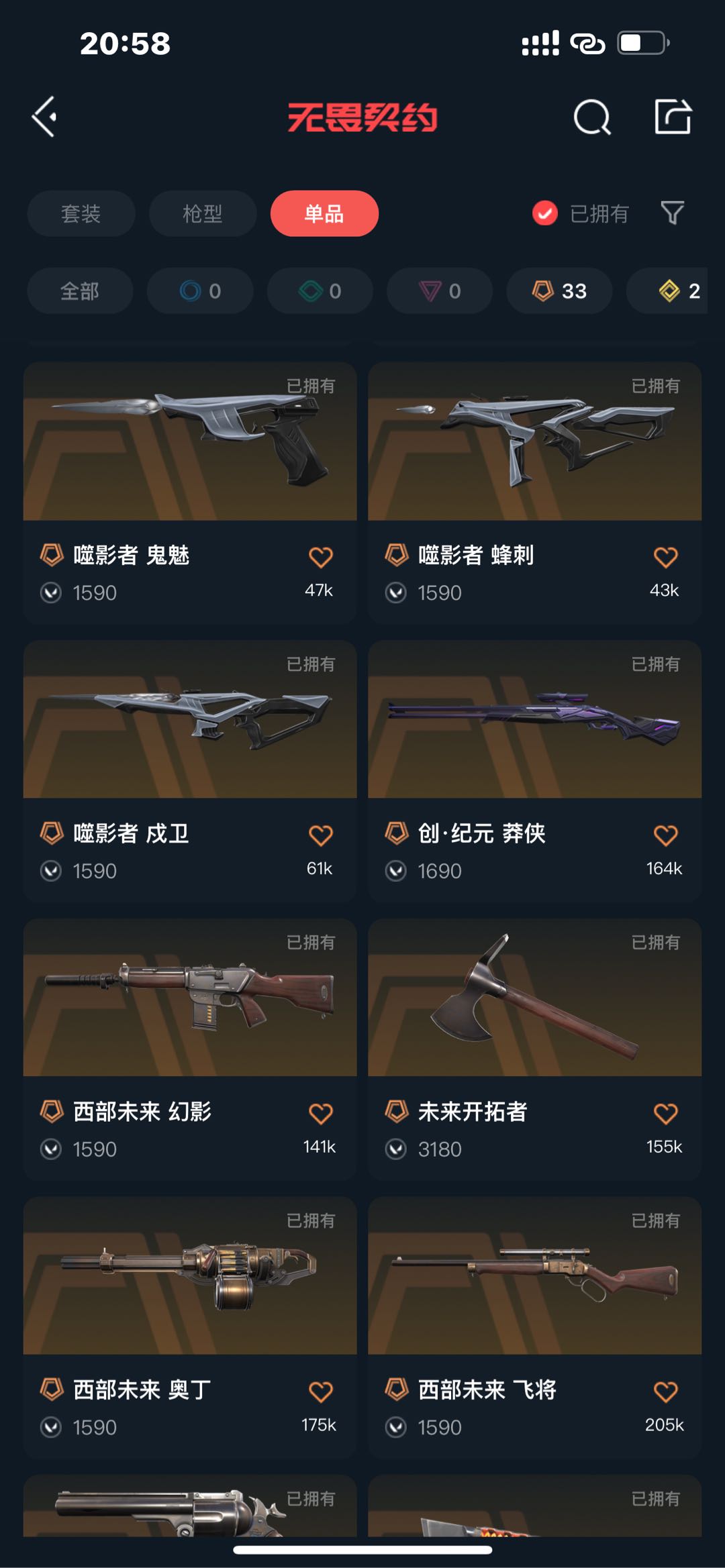Like the 西部未来 奥丁 skin
This screenshot has width=725, height=1568.
tap(320, 1392)
